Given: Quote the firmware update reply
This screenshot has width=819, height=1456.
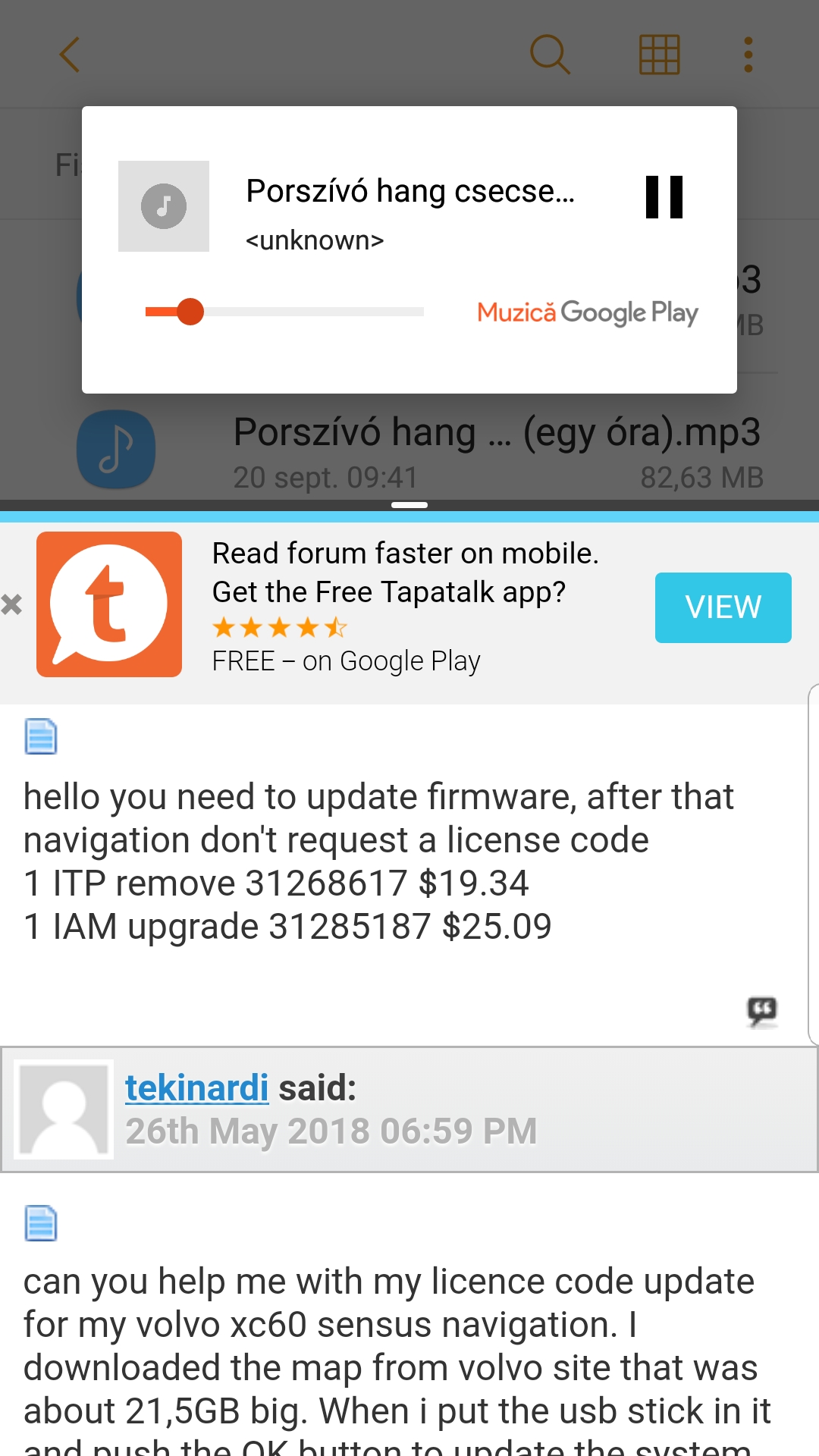Looking at the screenshot, I should tap(762, 1012).
